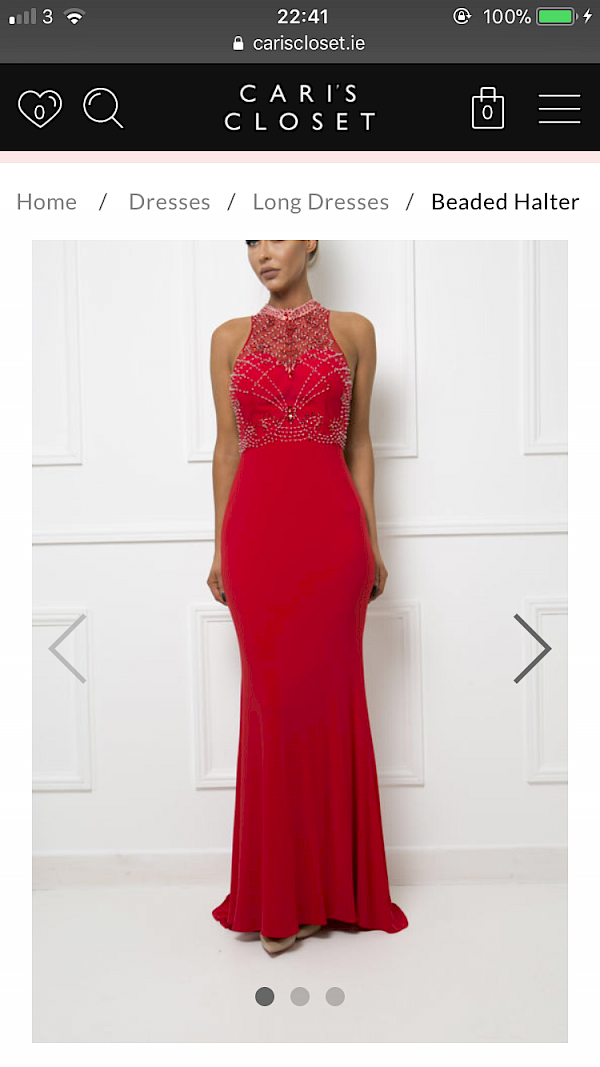Open the hamburger menu
This screenshot has height=1067, width=600.
click(x=559, y=109)
